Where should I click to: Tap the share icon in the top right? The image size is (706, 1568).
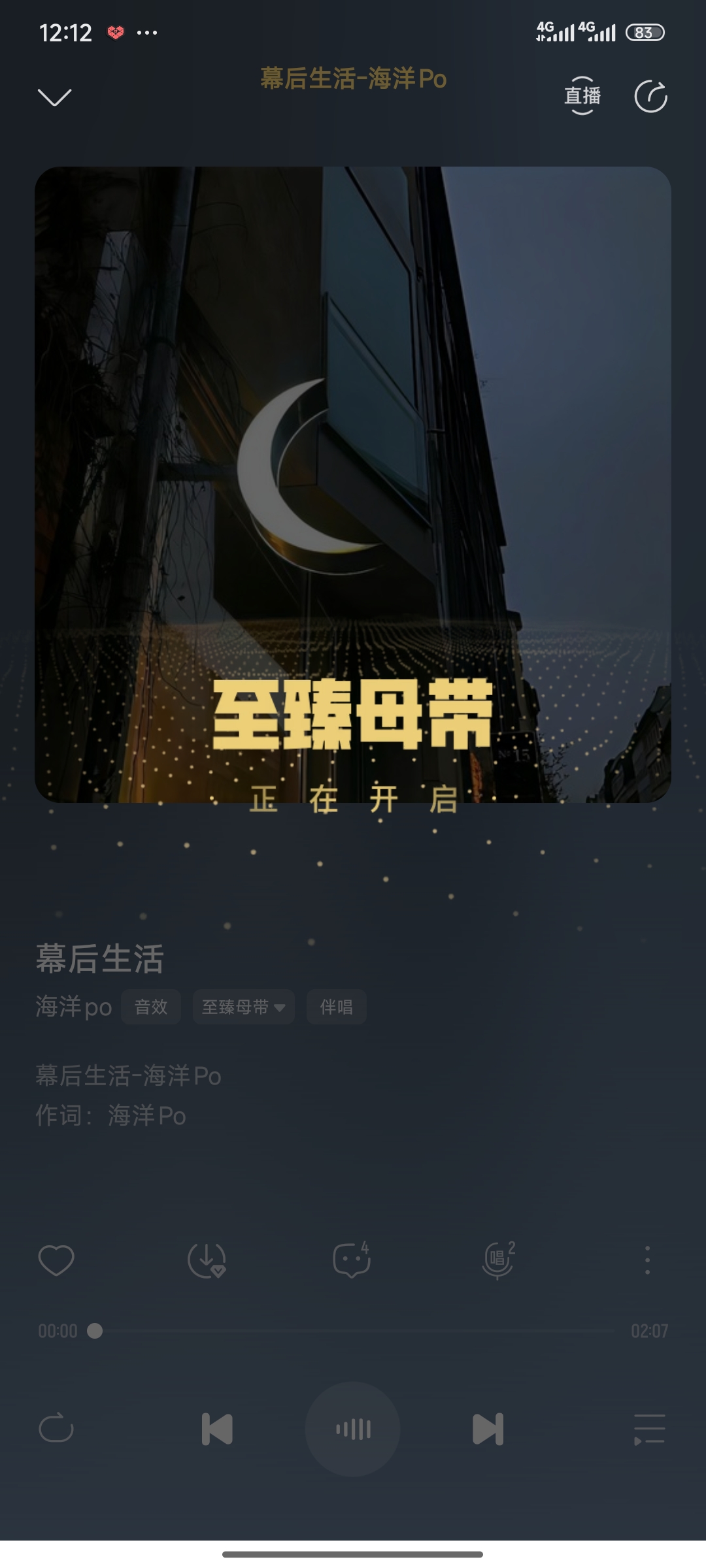[651, 95]
